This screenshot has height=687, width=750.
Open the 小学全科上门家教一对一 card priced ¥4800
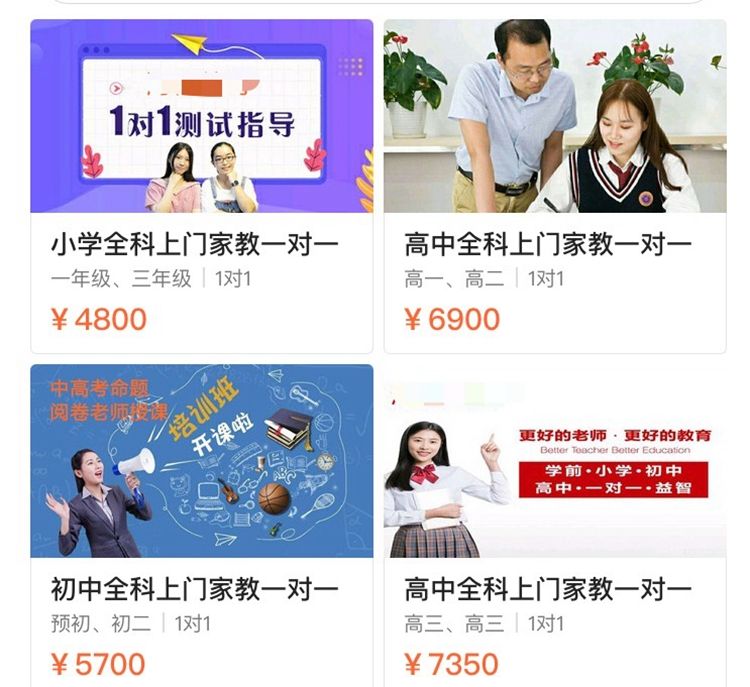coord(201,244)
